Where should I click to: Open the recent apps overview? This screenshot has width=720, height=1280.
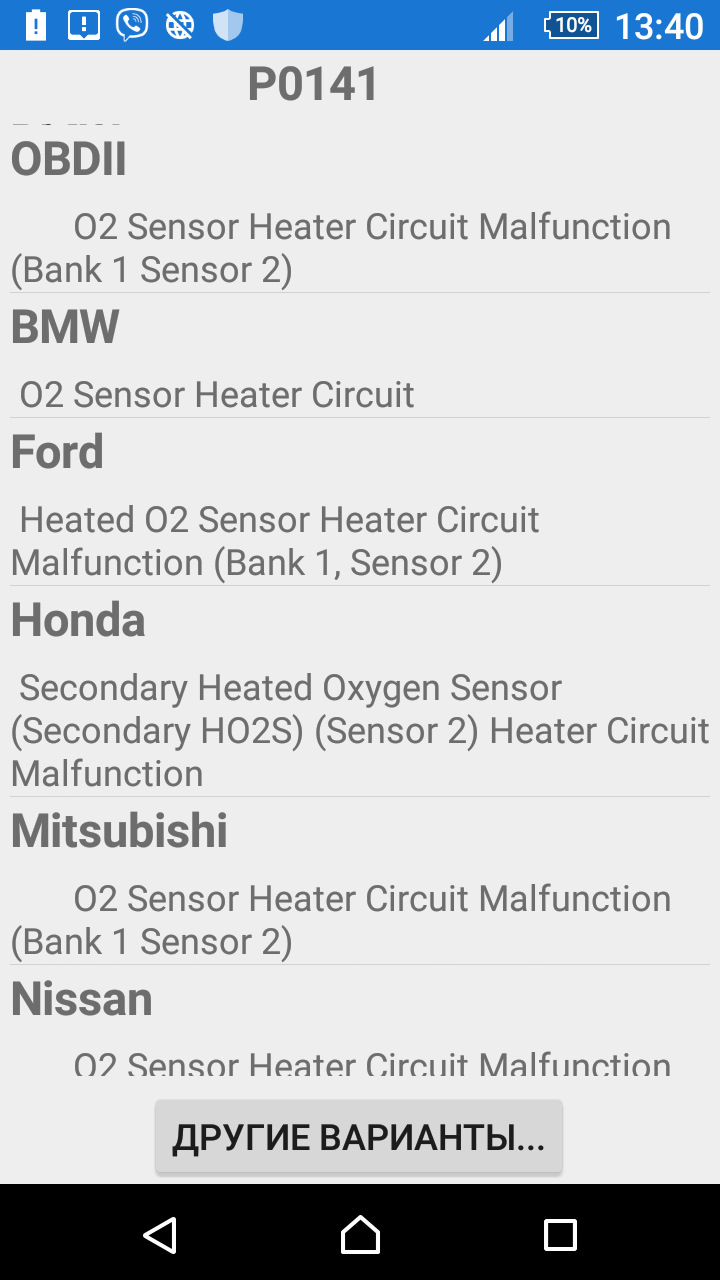click(560, 1234)
